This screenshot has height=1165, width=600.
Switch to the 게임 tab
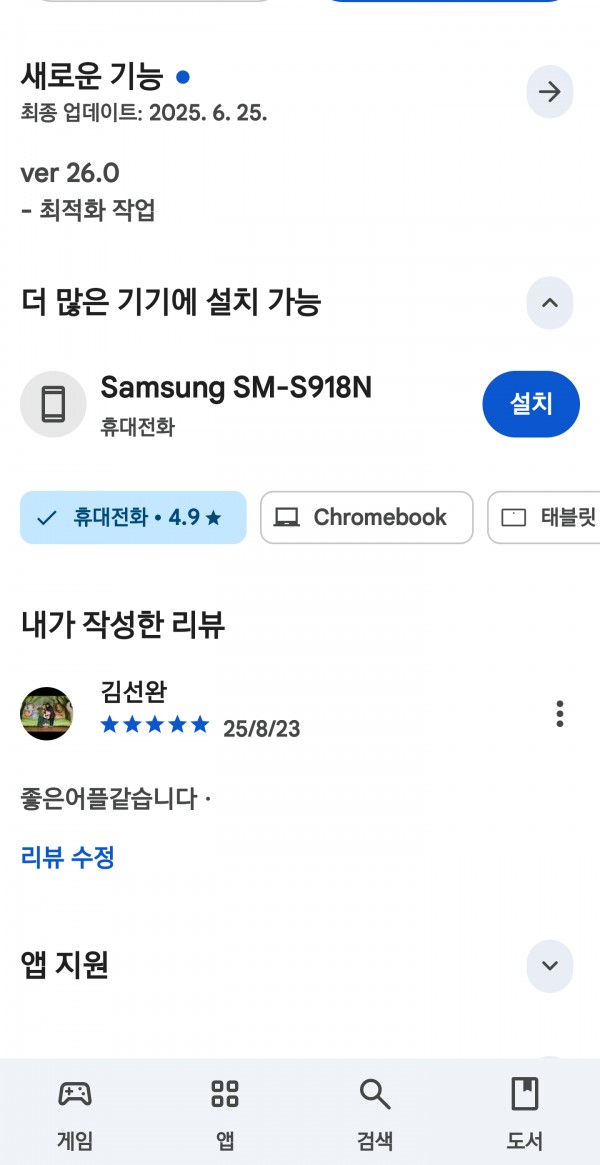[75, 1114]
